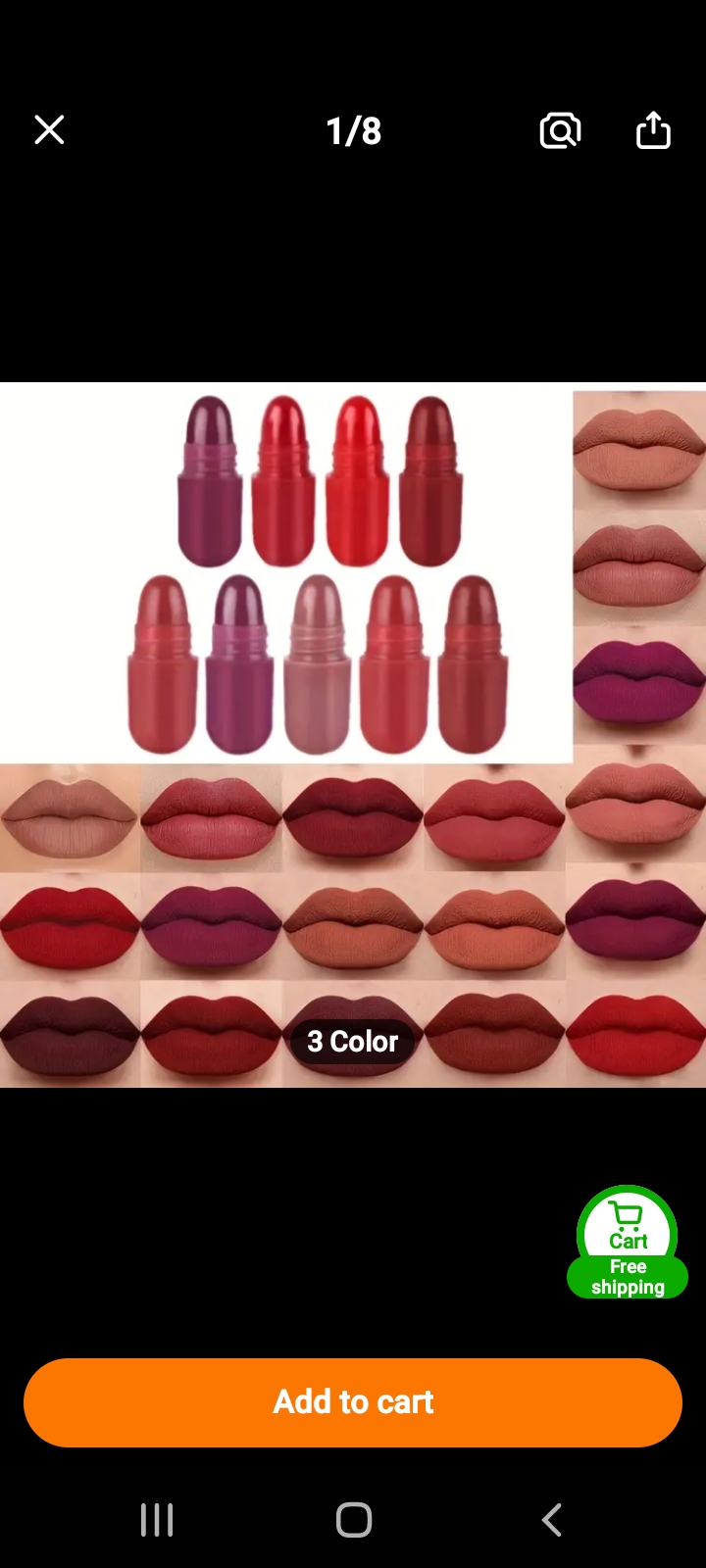Viewport: 706px width, 1568px height.
Task: Go back using the system back button
Action: point(551,1520)
